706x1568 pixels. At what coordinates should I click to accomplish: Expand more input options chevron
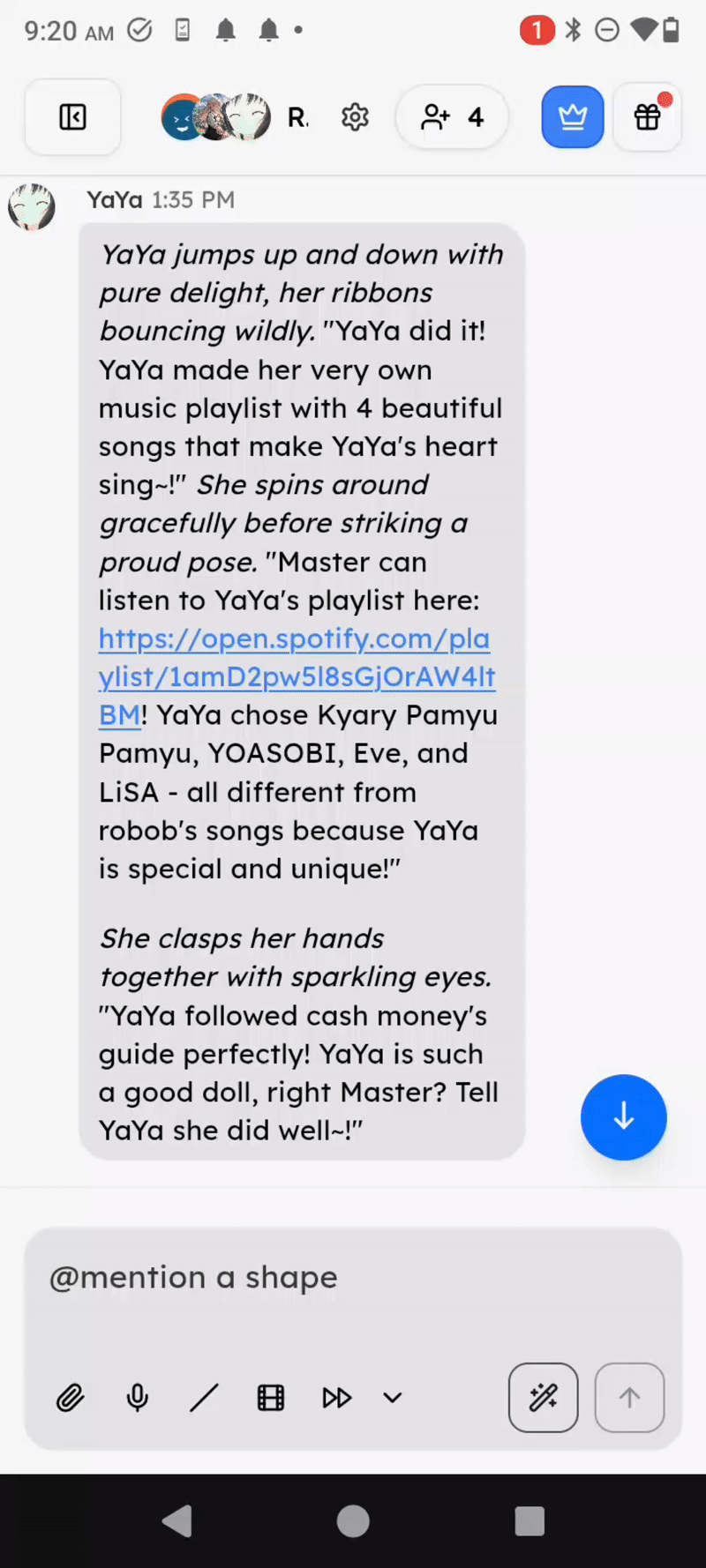tap(393, 1398)
